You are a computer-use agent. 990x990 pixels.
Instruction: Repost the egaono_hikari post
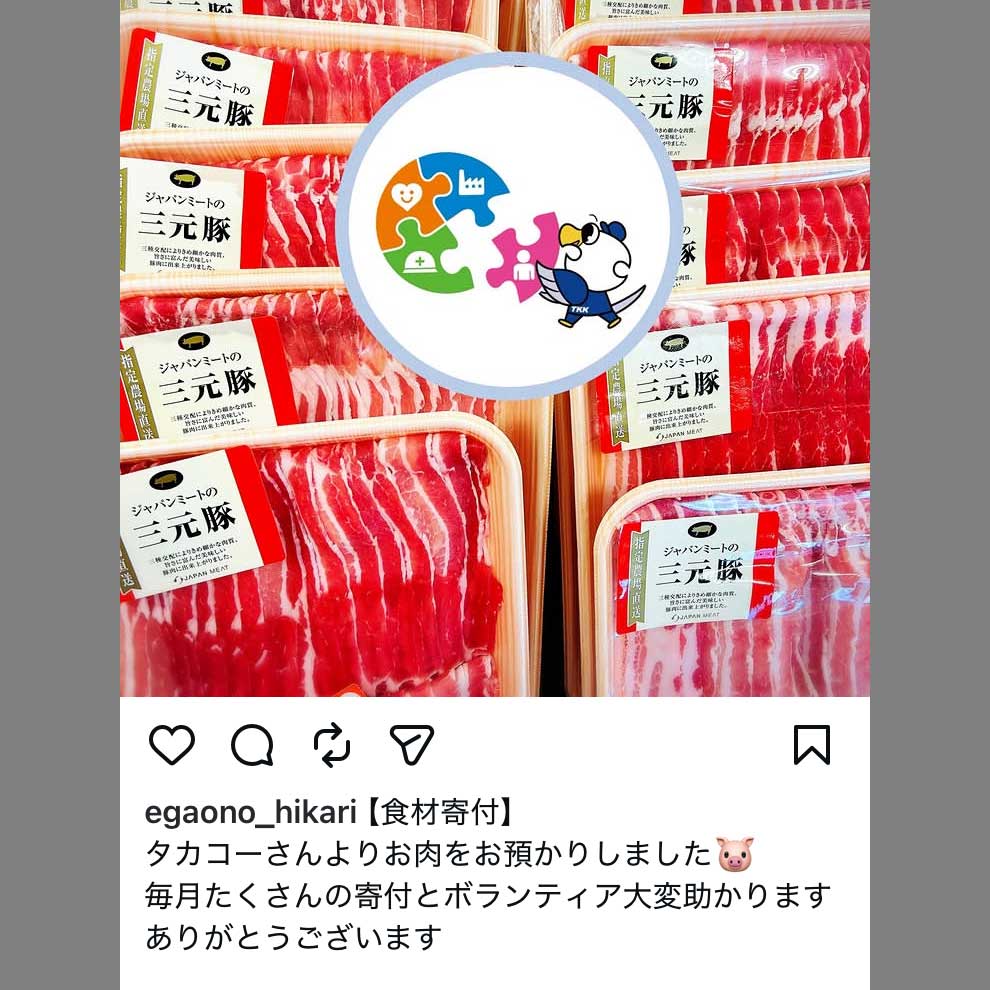tap(332, 745)
